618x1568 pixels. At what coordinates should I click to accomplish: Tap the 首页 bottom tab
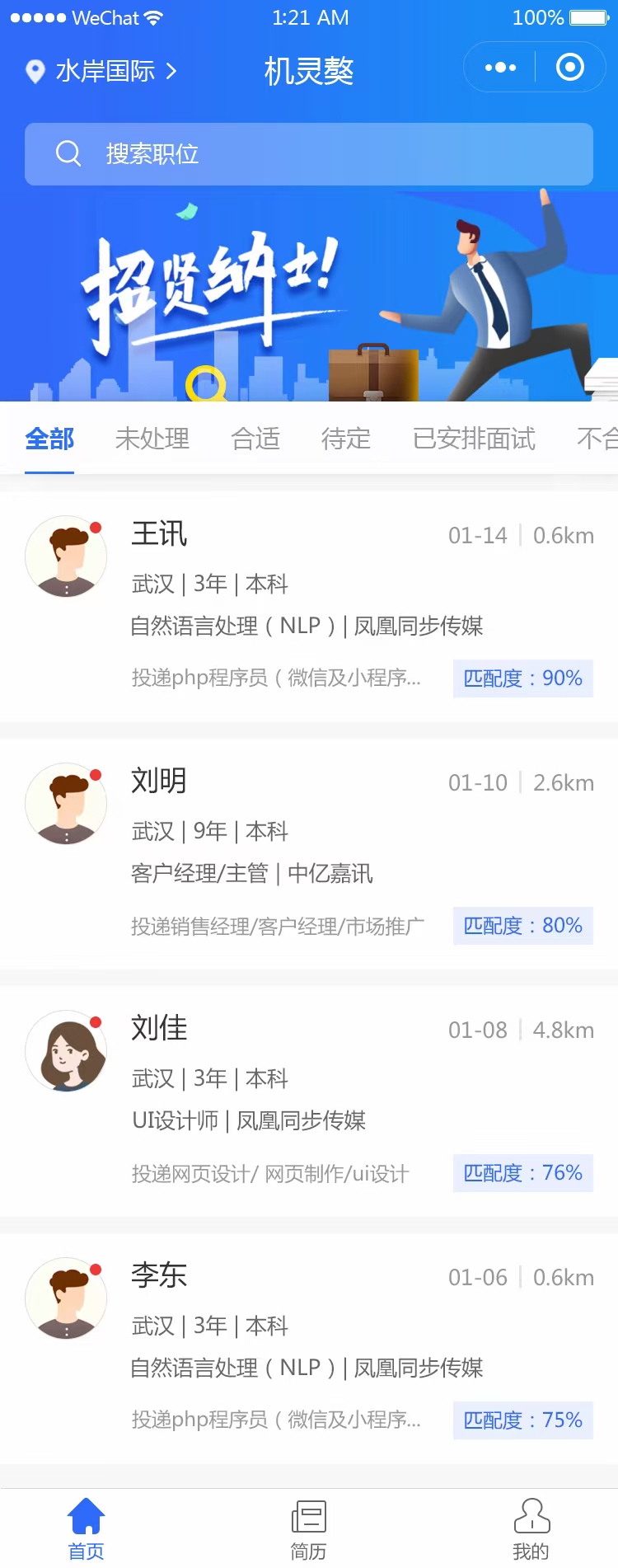pos(86,1529)
